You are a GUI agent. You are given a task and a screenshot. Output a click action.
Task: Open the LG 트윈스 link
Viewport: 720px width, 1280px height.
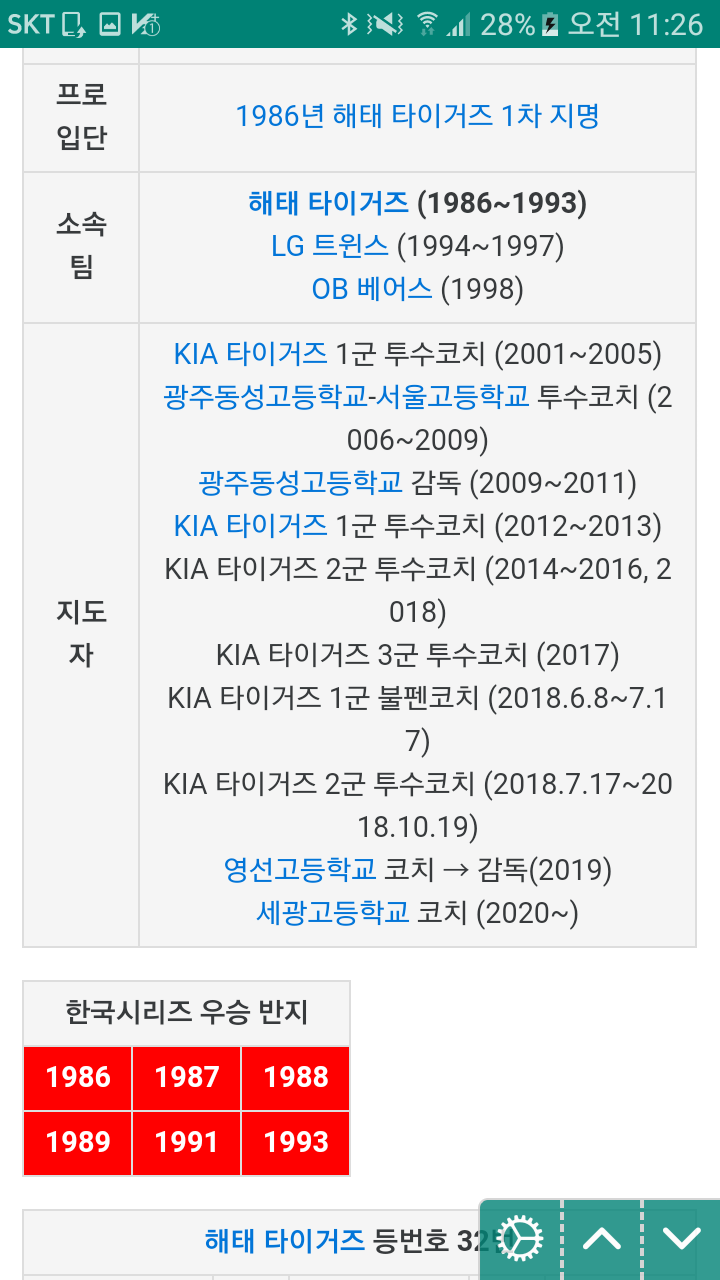pos(329,246)
